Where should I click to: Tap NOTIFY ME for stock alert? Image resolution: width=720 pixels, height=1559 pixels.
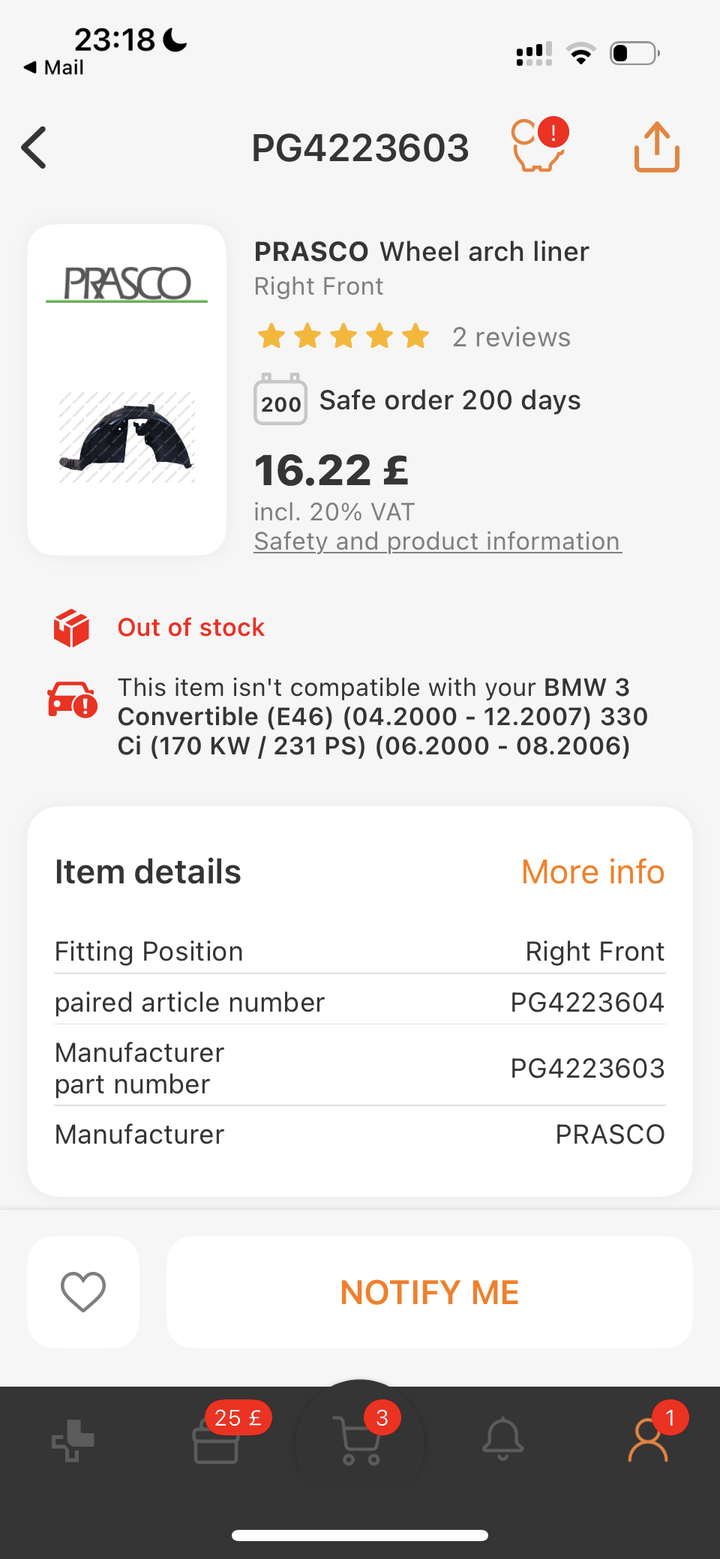coord(429,1292)
